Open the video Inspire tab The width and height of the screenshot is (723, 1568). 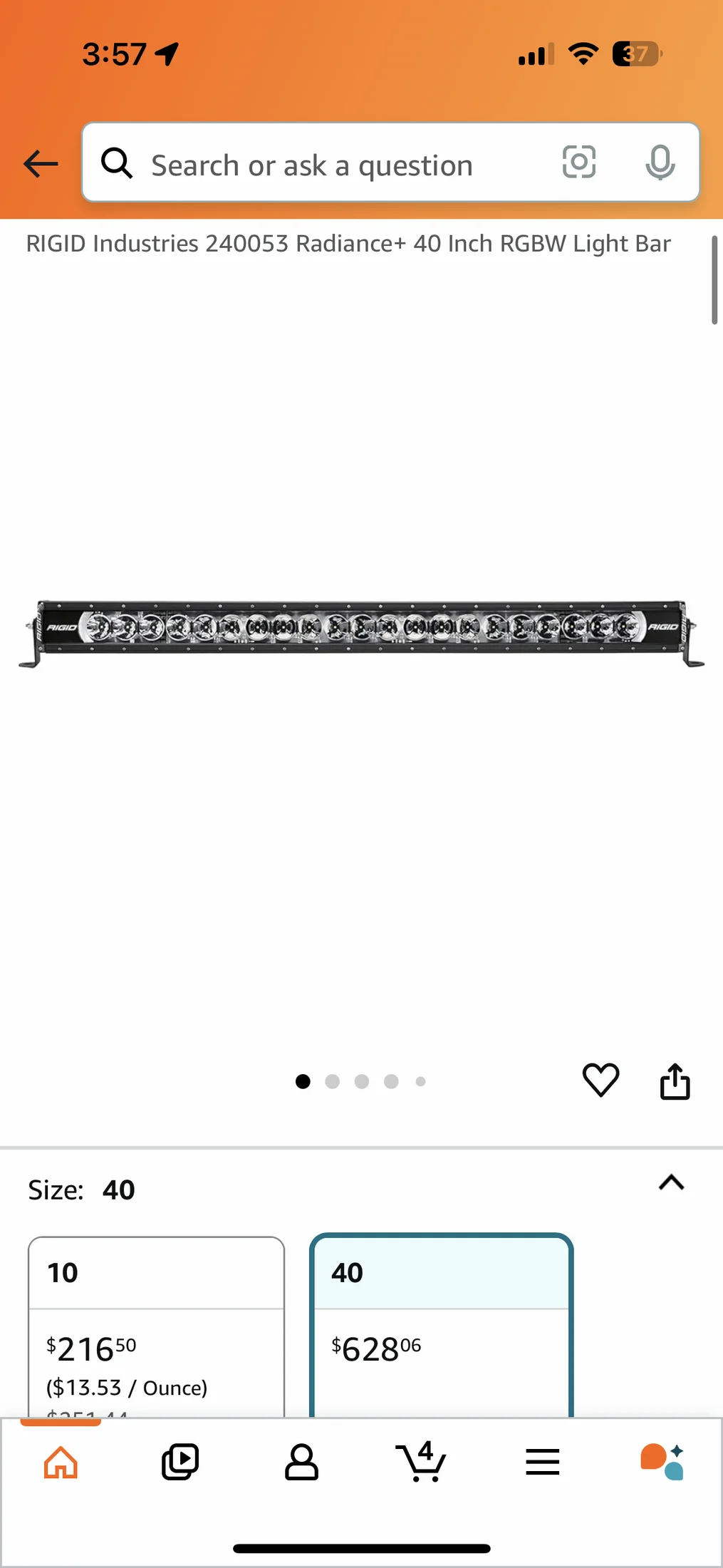point(180,1463)
